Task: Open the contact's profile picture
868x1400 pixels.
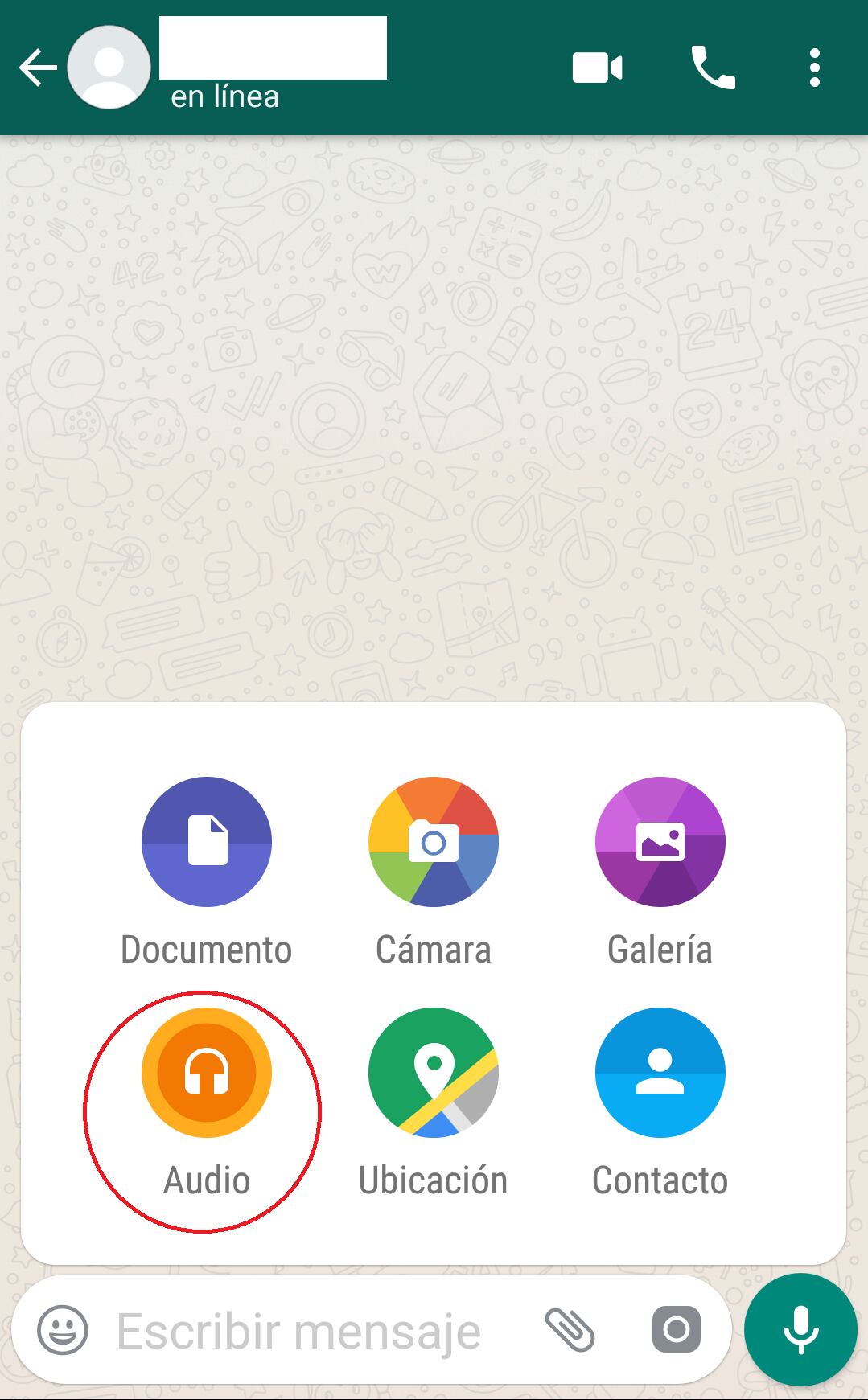Action: (x=109, y=68)
